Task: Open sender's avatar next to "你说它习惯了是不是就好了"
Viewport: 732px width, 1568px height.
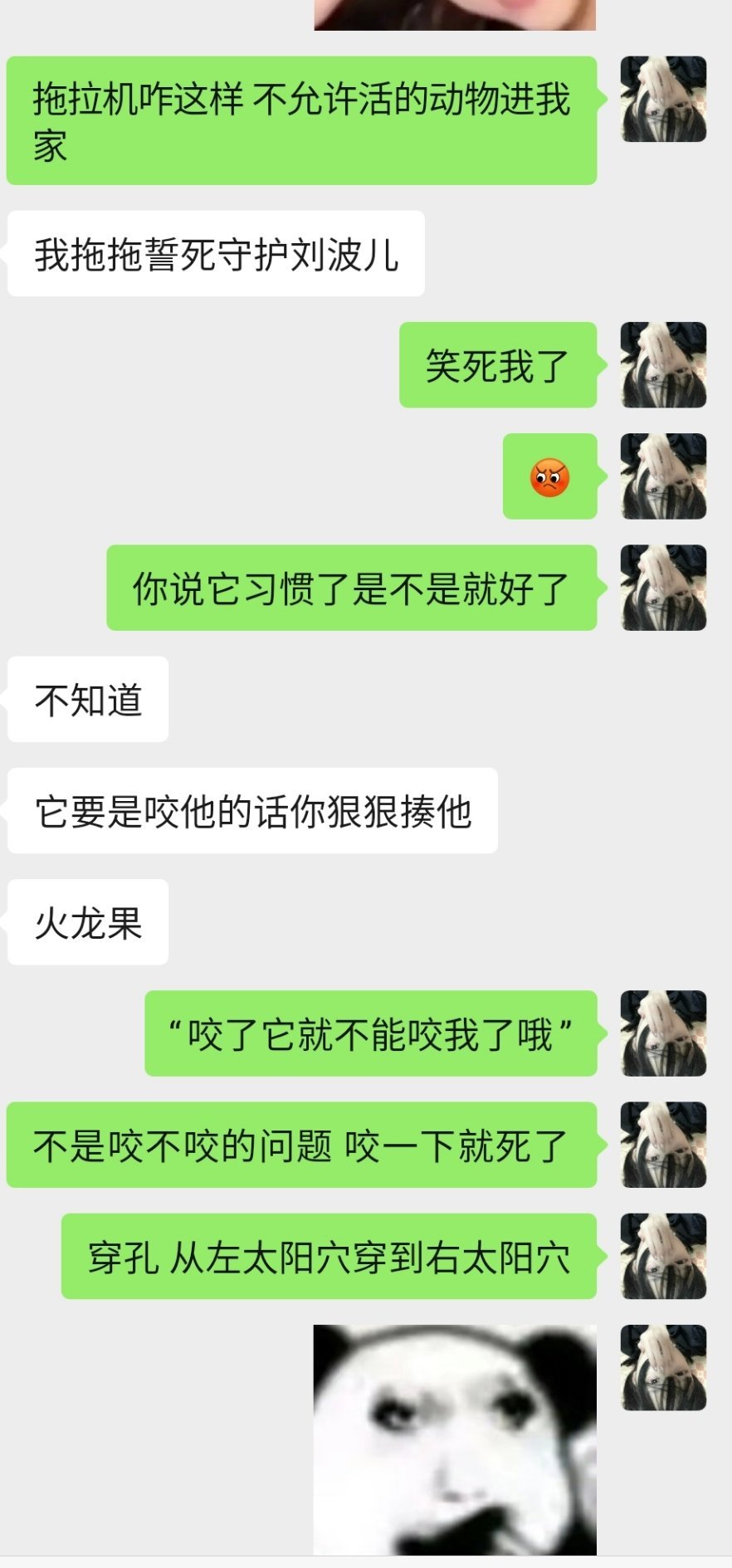Action: coord(663,587)
